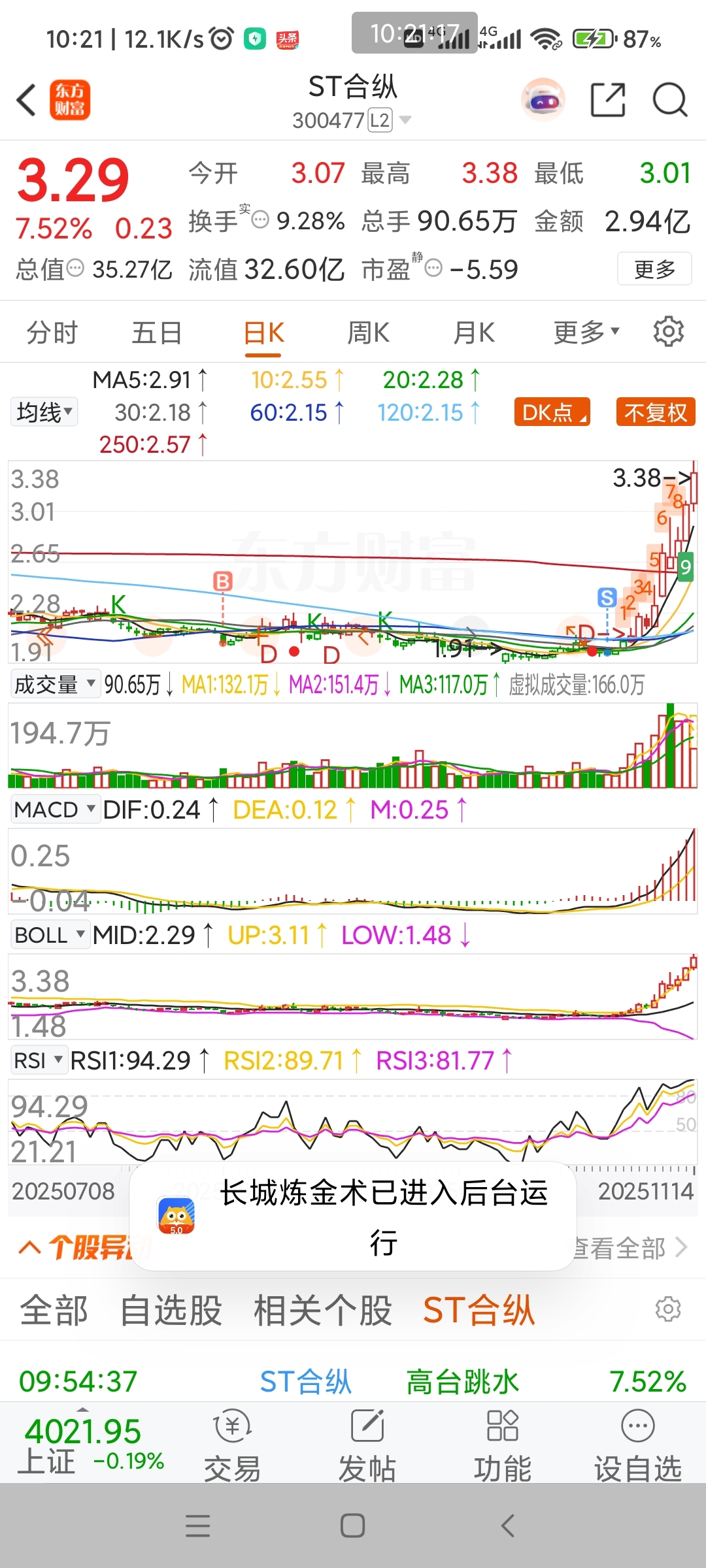Change 不复权 adjustment setting
706x1568 pixels.
(x=655, y=412)
